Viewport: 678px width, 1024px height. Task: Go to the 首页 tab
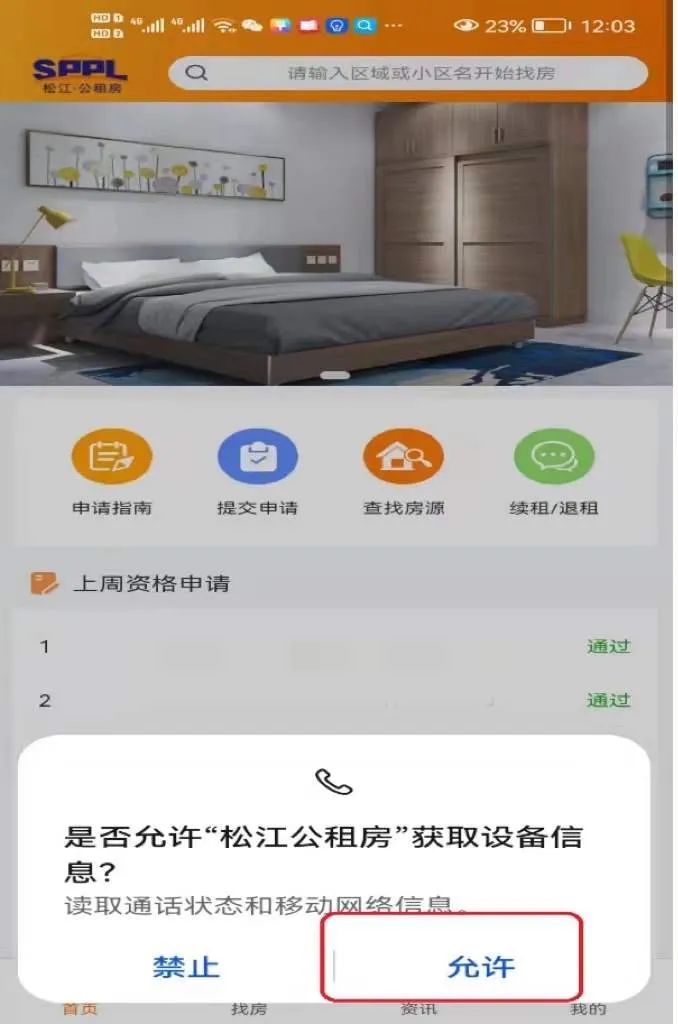pyautogui.click(x=80, y=1009)
